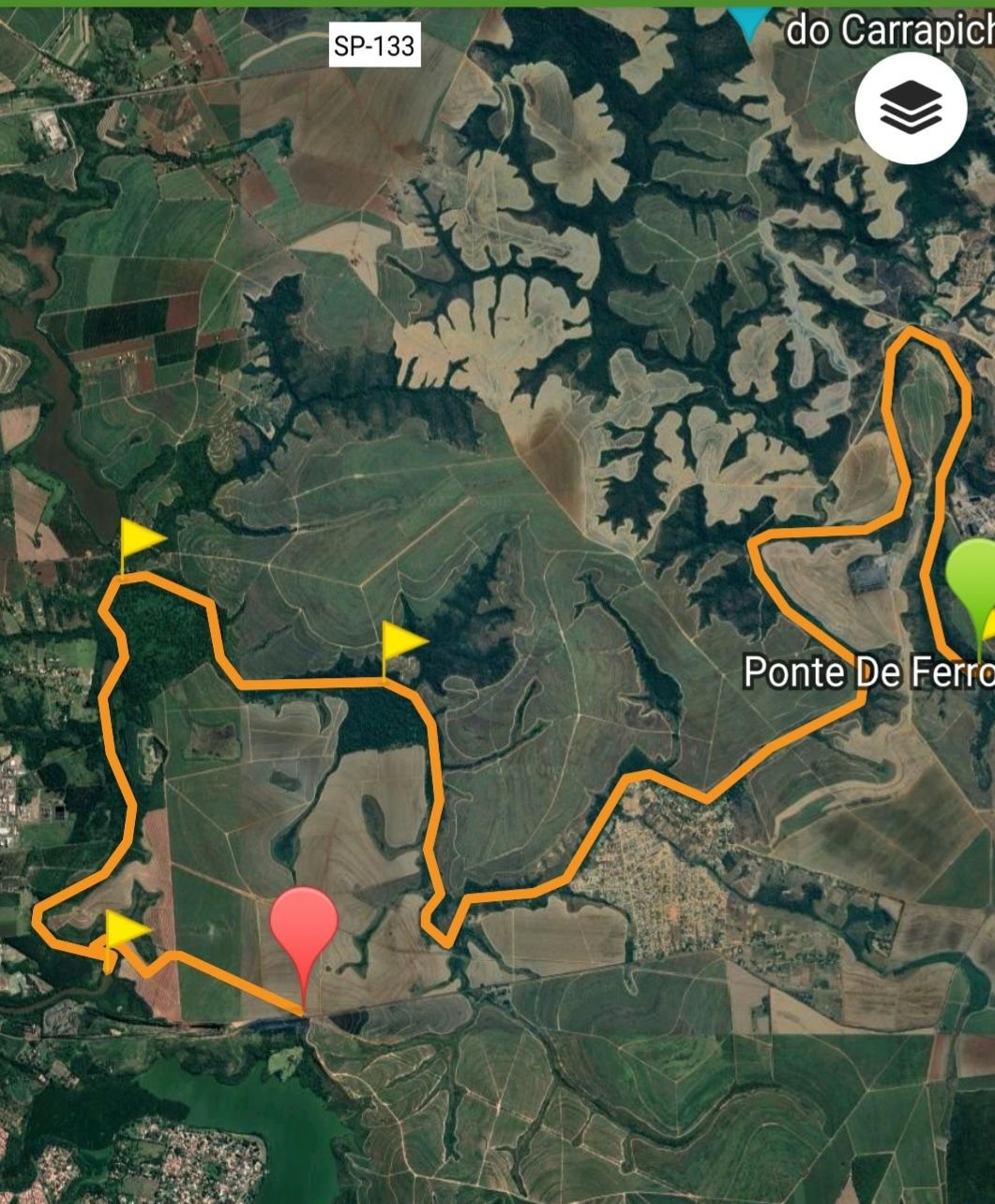Open the map layers selector

(x=911, y=109)
